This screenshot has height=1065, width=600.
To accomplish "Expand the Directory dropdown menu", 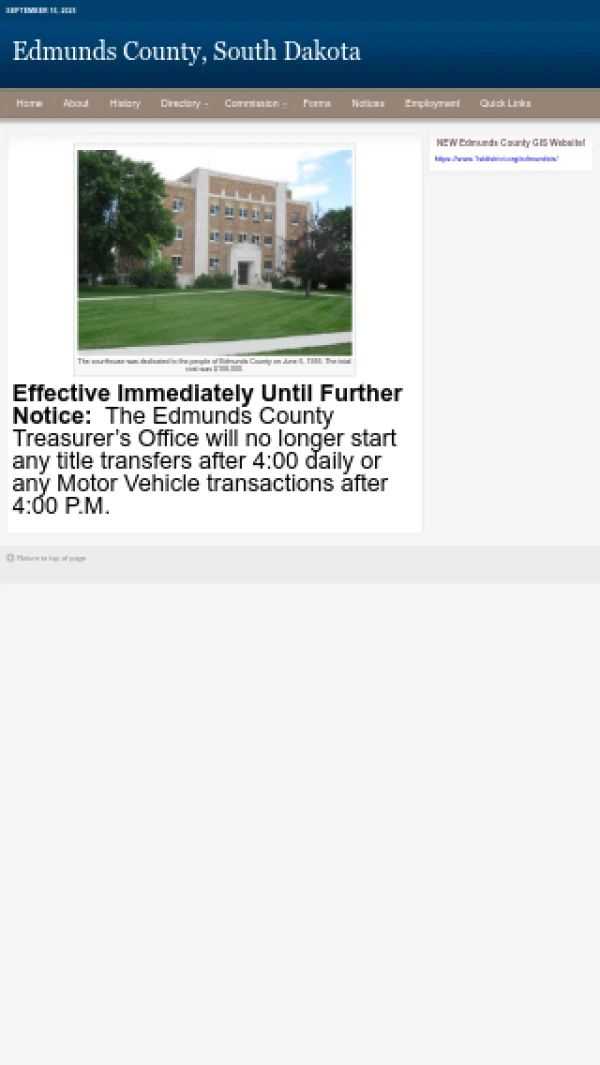I will pos(183,104).
